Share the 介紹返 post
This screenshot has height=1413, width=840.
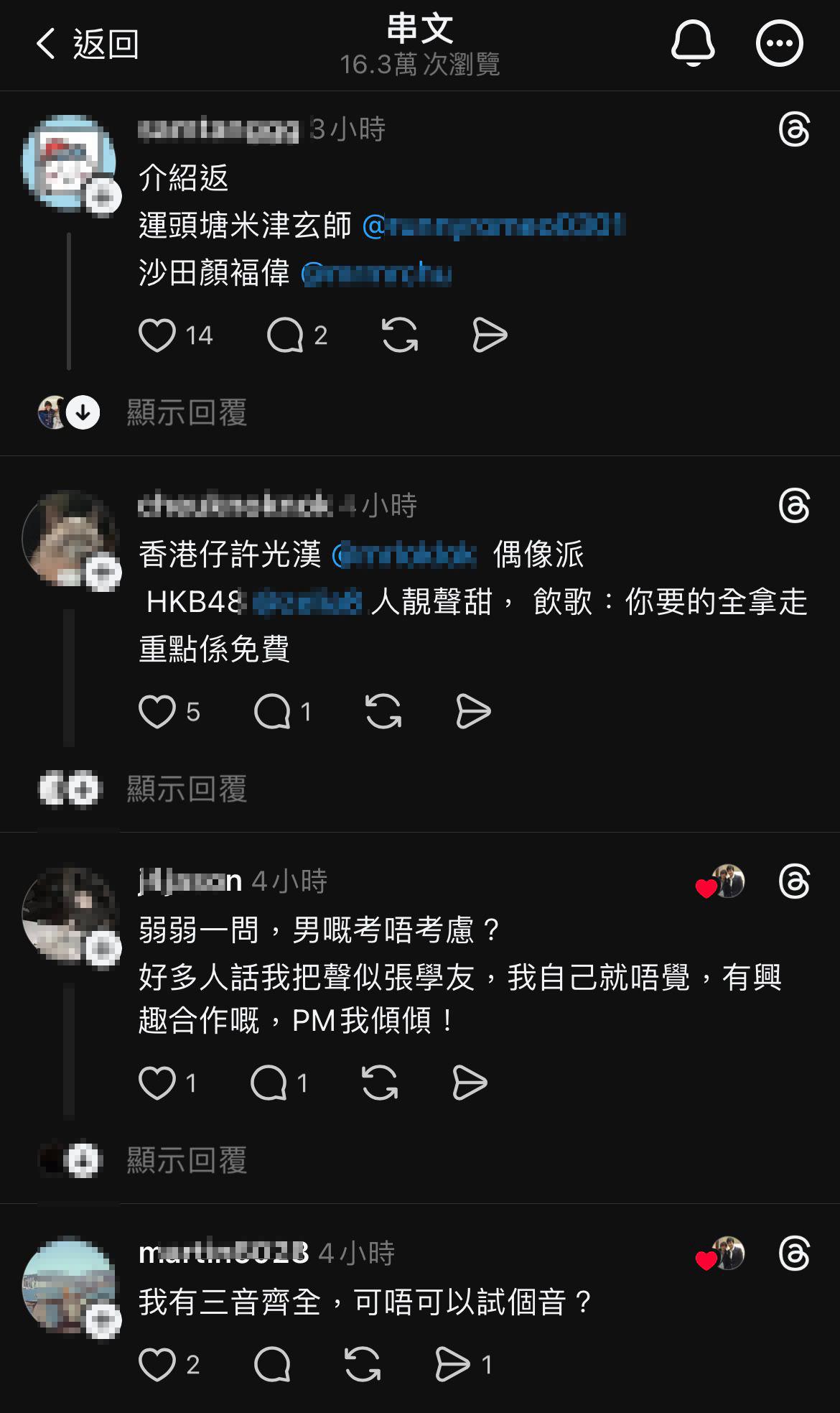[490, 335]
